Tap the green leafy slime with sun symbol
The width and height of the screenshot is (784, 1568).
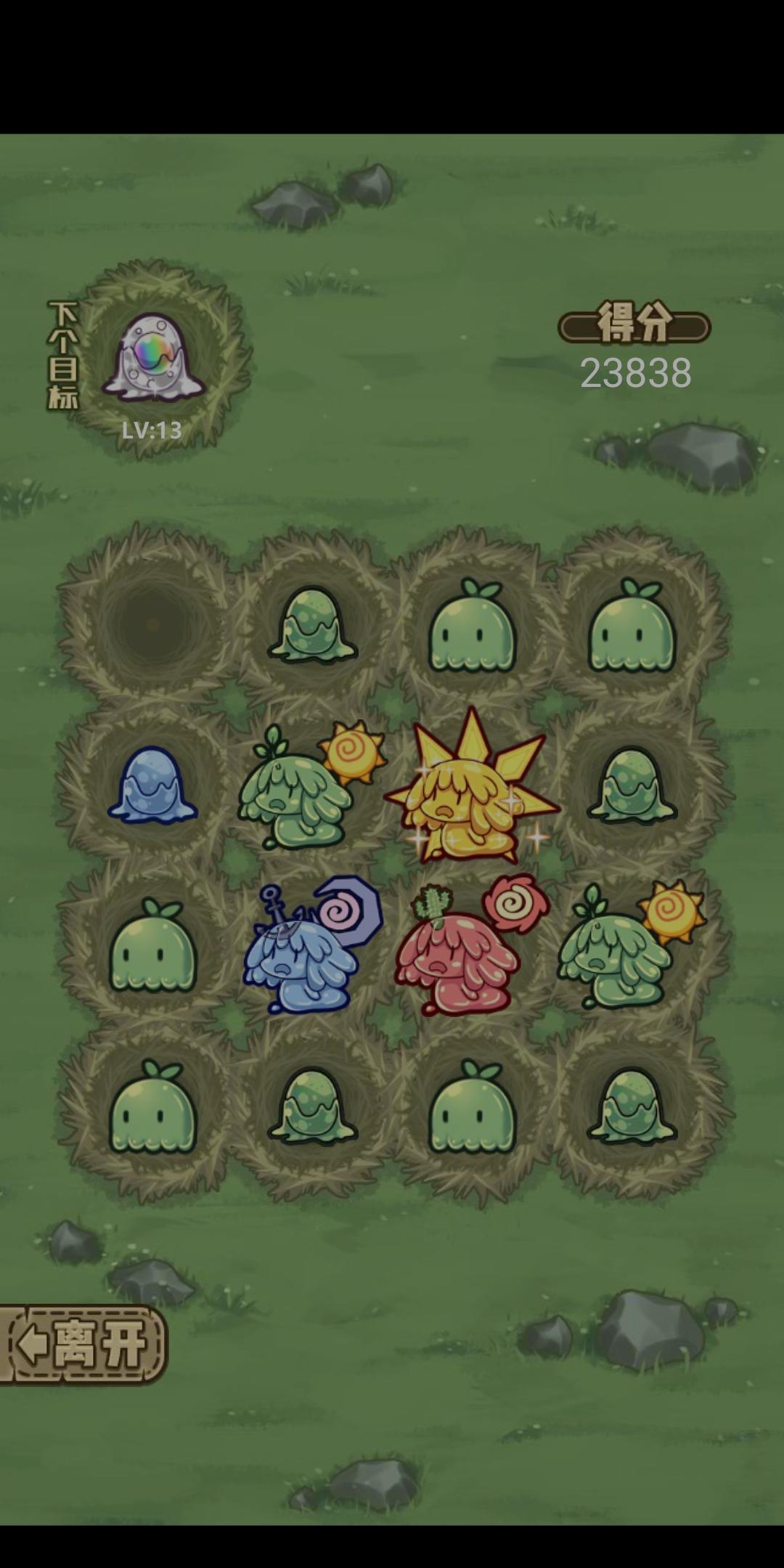(298, 799)
